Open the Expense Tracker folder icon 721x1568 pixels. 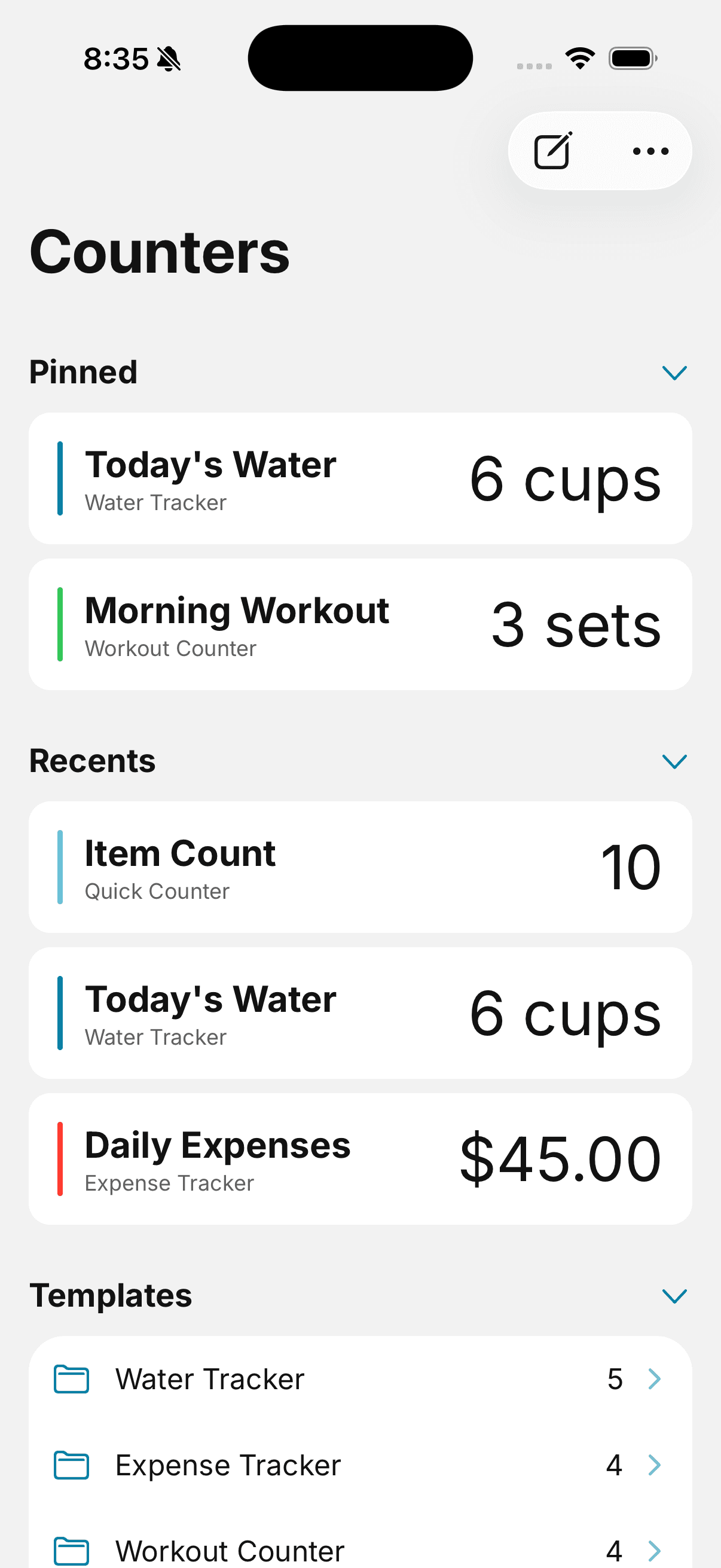pos(71,1465)
